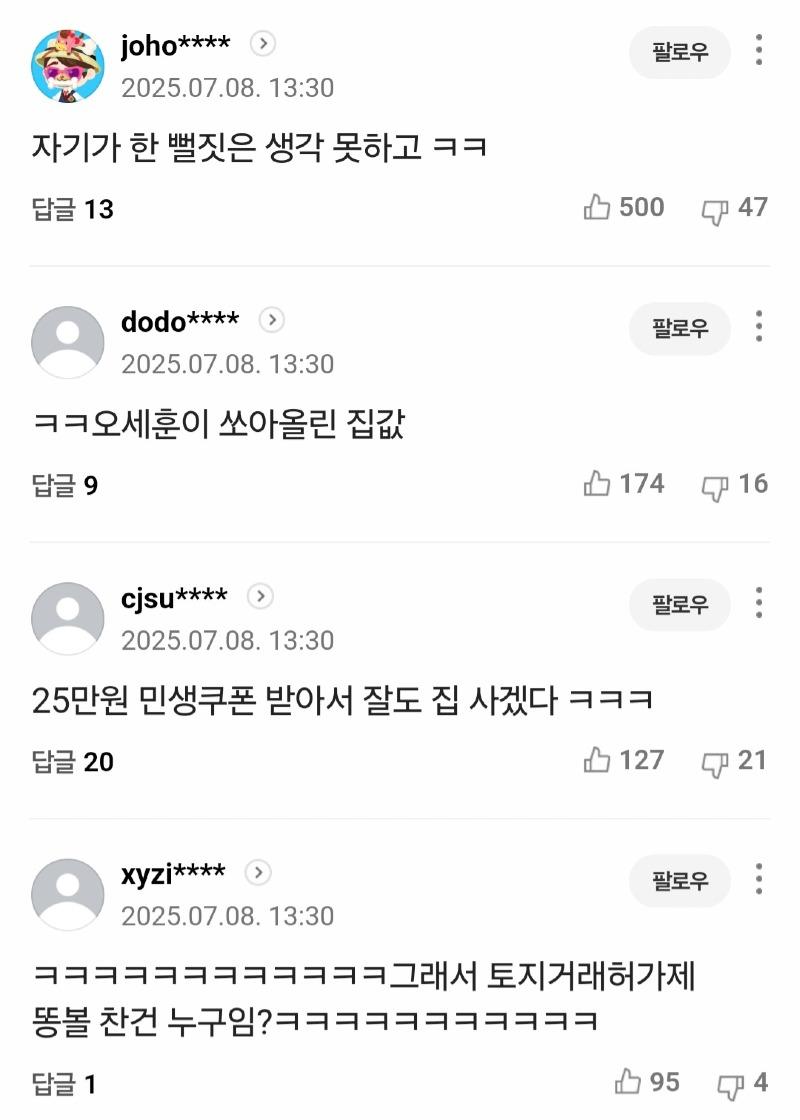This screenshot has height=1120, width=800.
Task: Open the overflow menu on xyzi****'s comment
Action: (759, 879)
